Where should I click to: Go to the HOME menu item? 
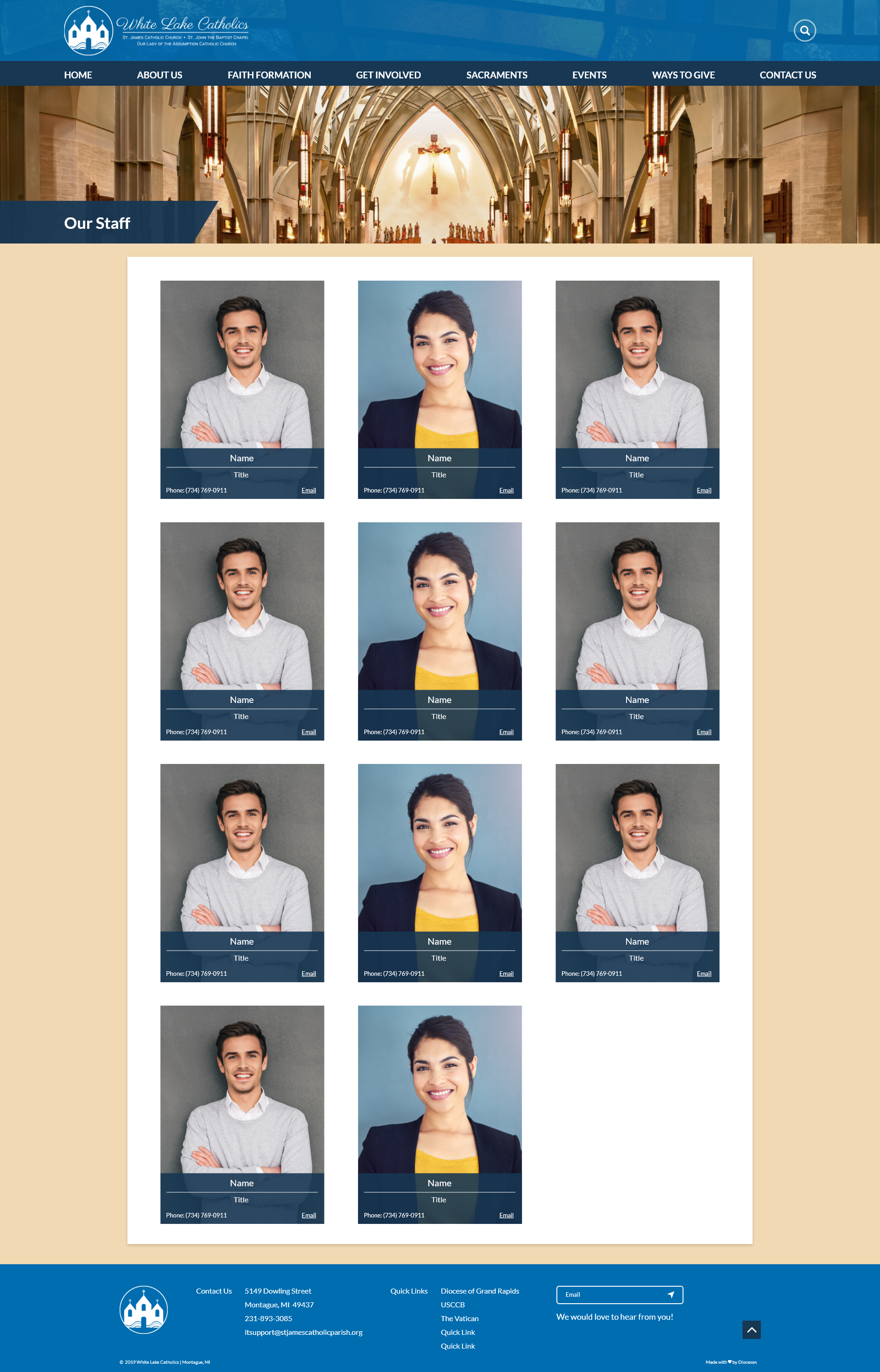(x=78, y=75)
